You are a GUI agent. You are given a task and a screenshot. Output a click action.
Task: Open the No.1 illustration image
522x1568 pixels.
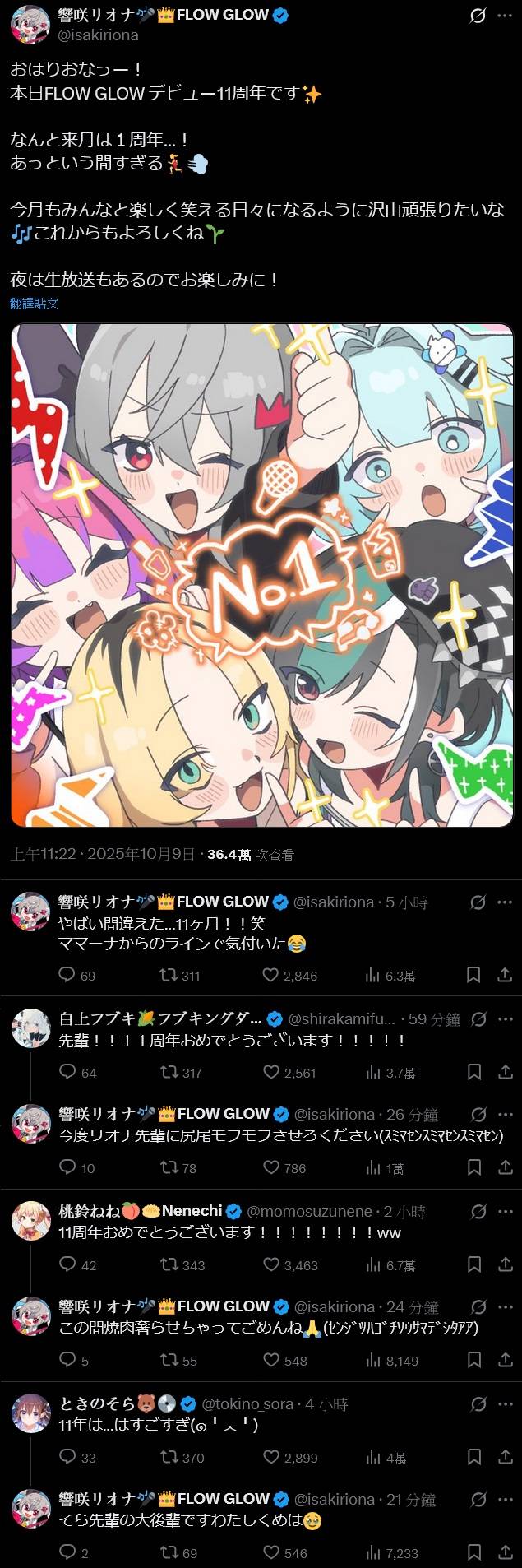point(261,575)
